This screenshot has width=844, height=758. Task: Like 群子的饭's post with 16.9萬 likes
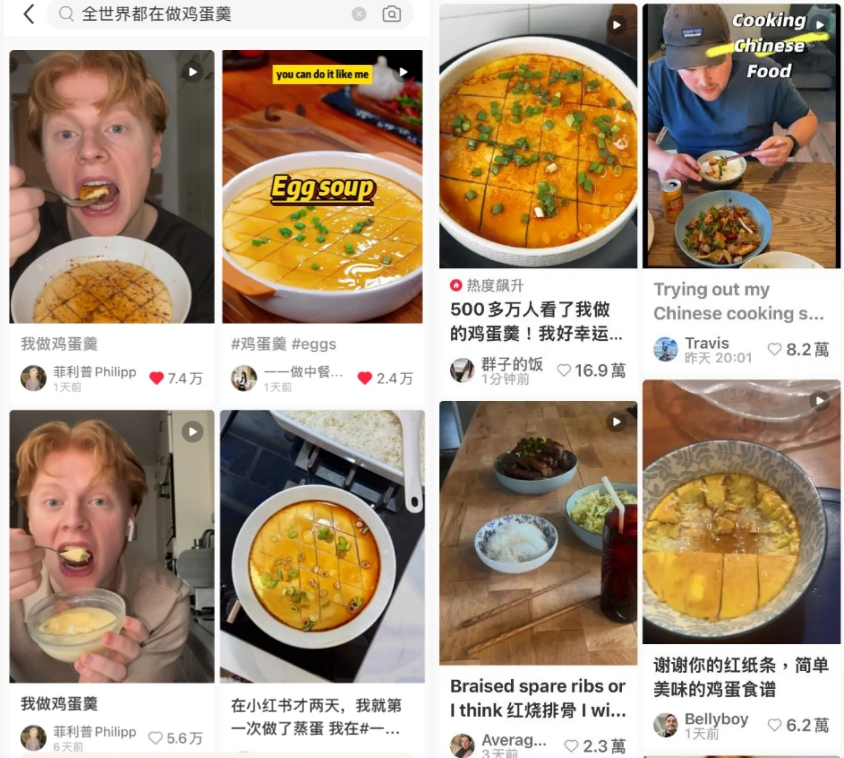[565, 370]
